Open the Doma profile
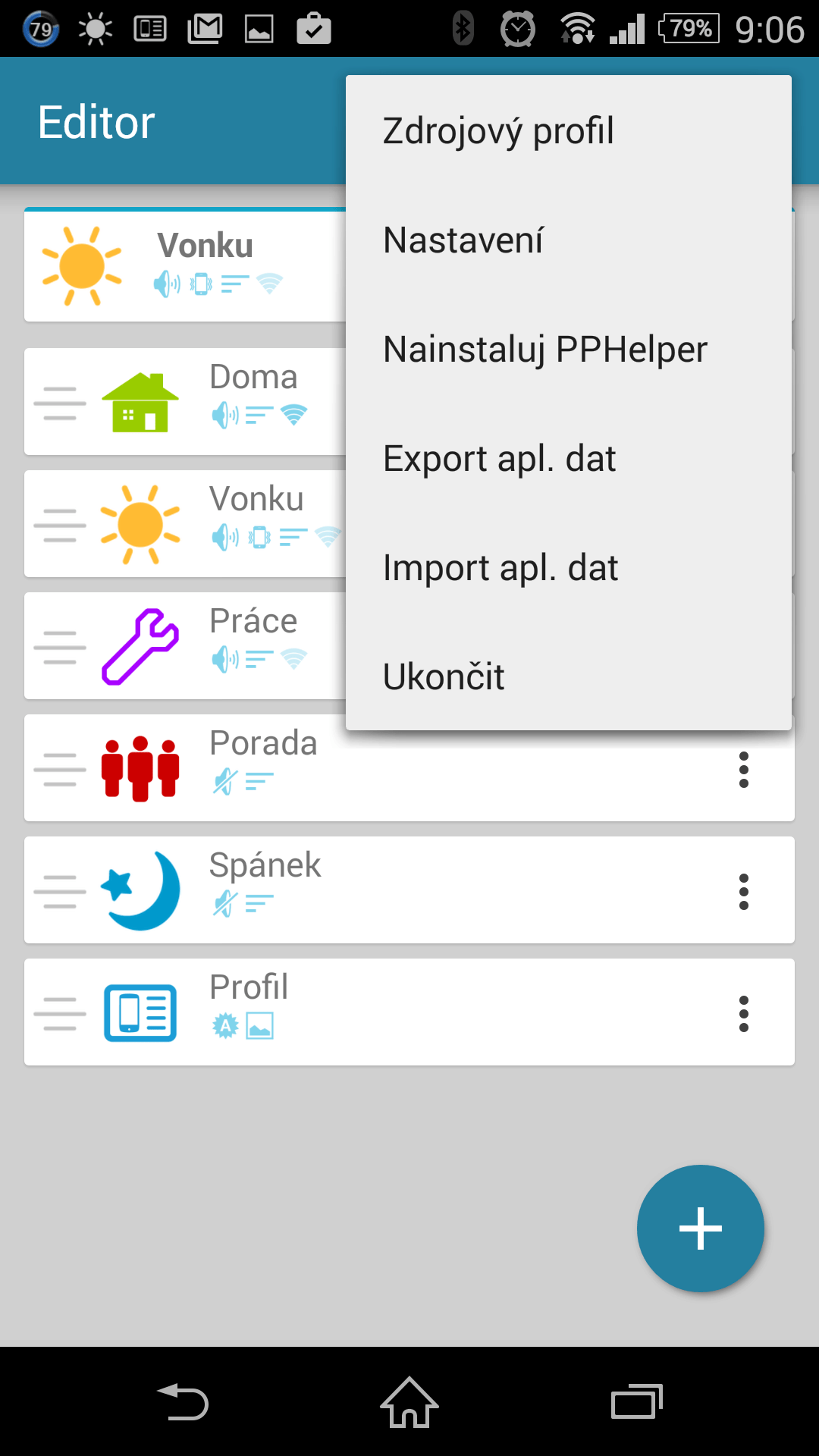819x1456 pixels. pos(185,402)
